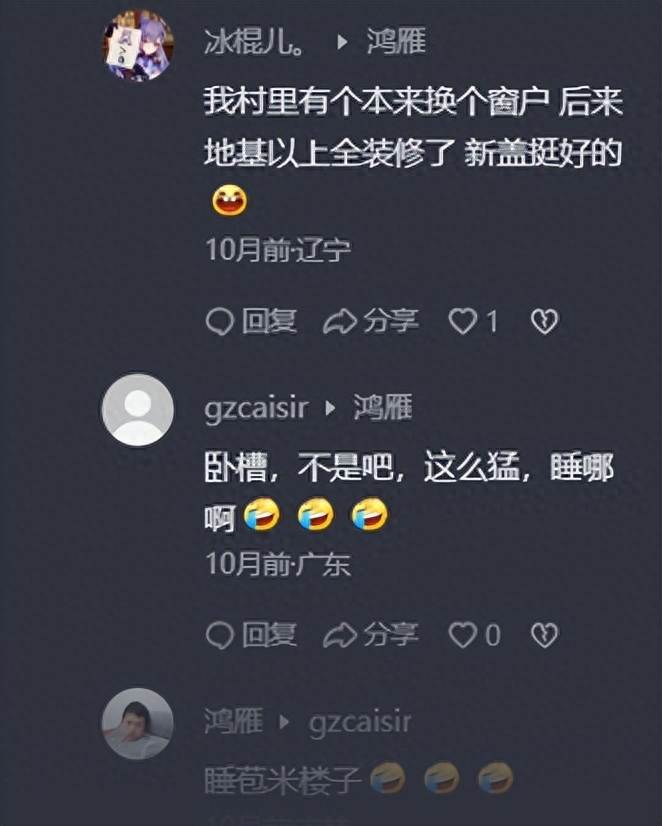Viewport: 662px width, 826px height.
Task: Tap the username gzcaisir above 卧槽 comment
Action: coord(255,407)
